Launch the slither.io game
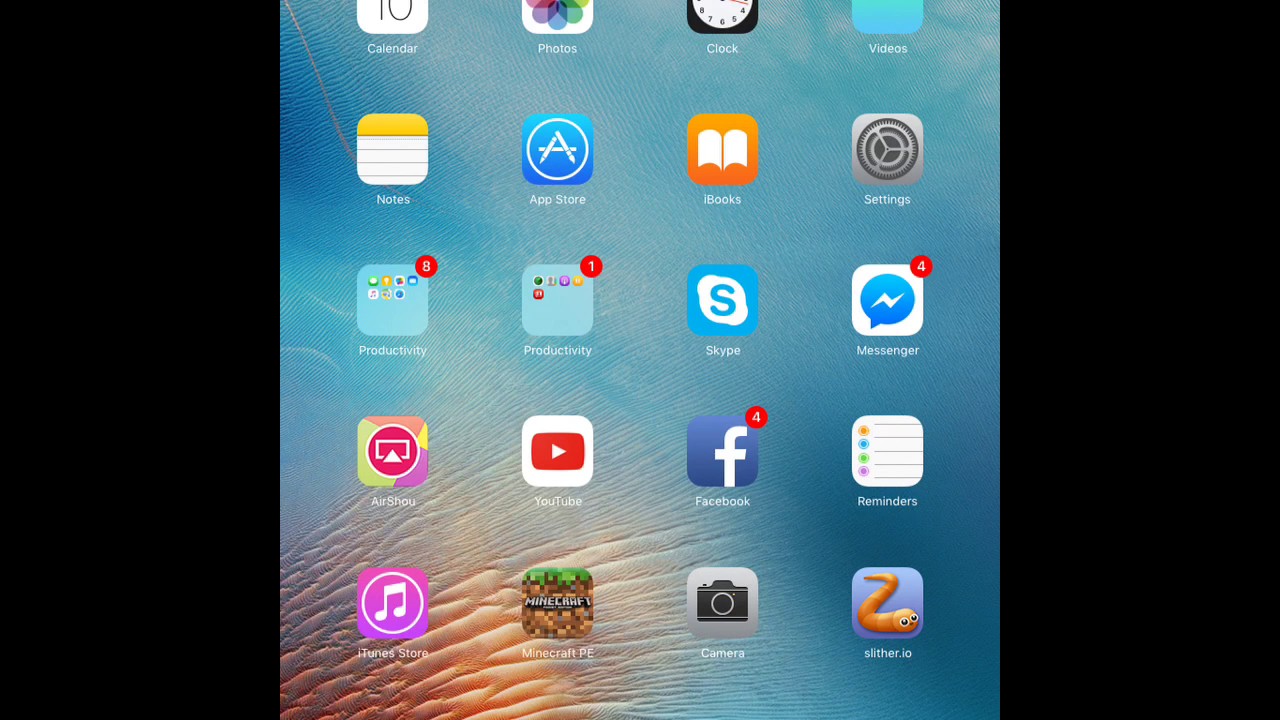 click(887, 603)
